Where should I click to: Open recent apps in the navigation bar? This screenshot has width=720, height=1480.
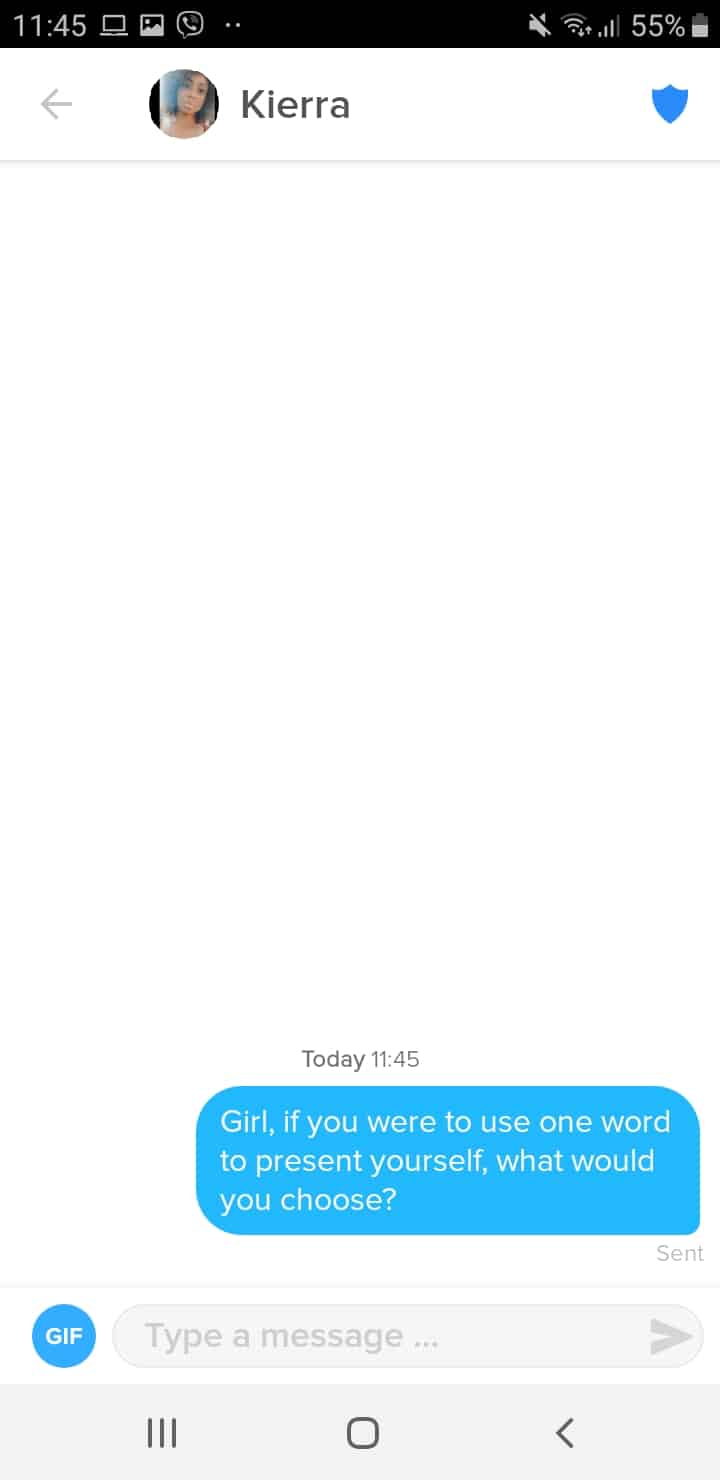[162, 1433]
